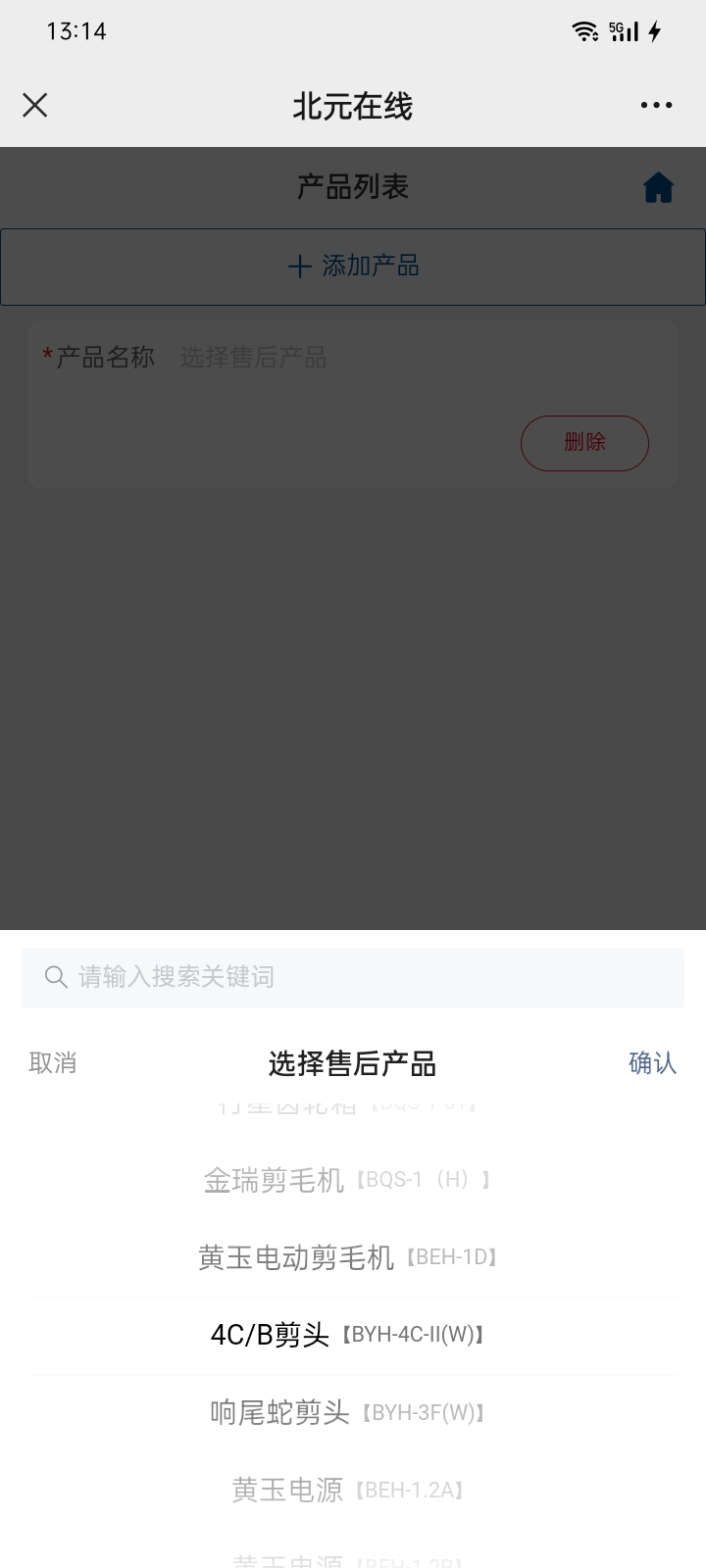Confirm selection with 确认
The height and width of the screenshot is (1568, 706).
click(652, 1062)
